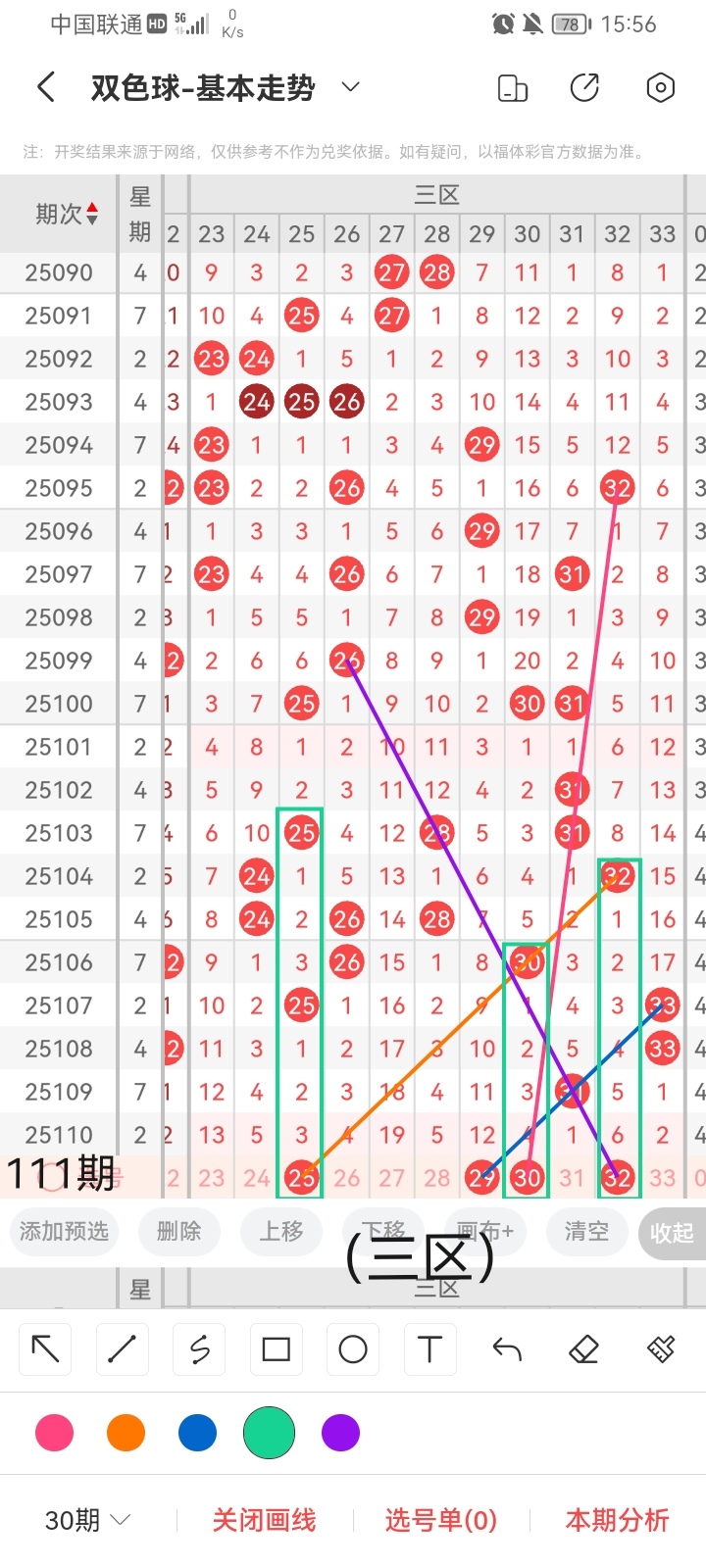Open 本期分析
Screen dimensions: 706x1568
pos(617,1520)
